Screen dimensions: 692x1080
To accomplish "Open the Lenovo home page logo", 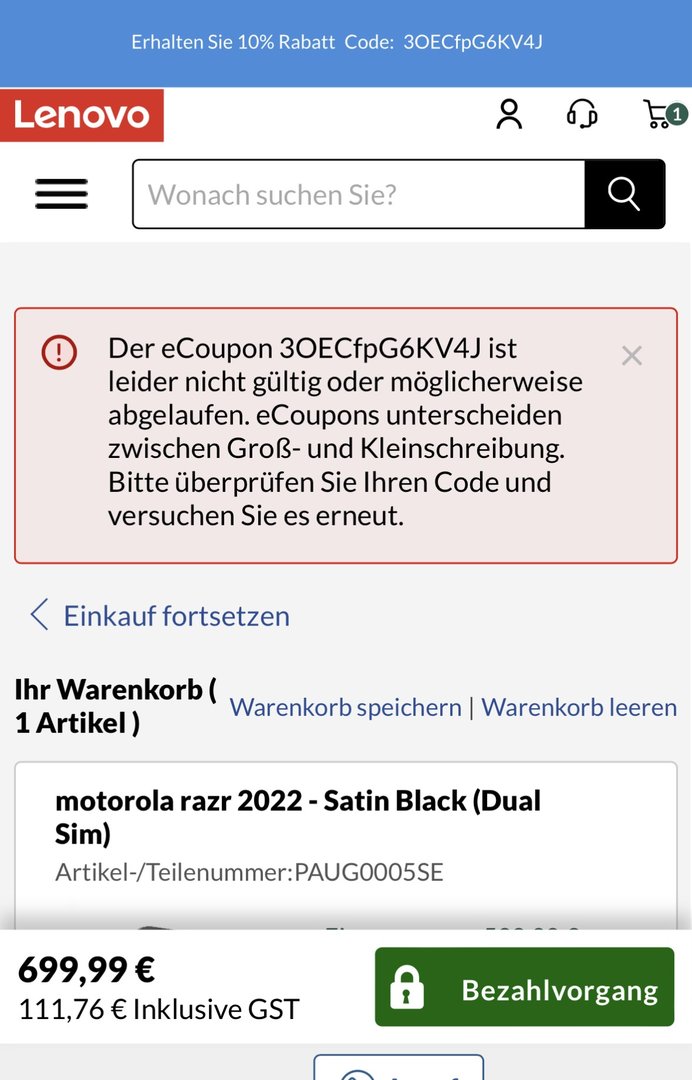I will click(x=82, y=115).
